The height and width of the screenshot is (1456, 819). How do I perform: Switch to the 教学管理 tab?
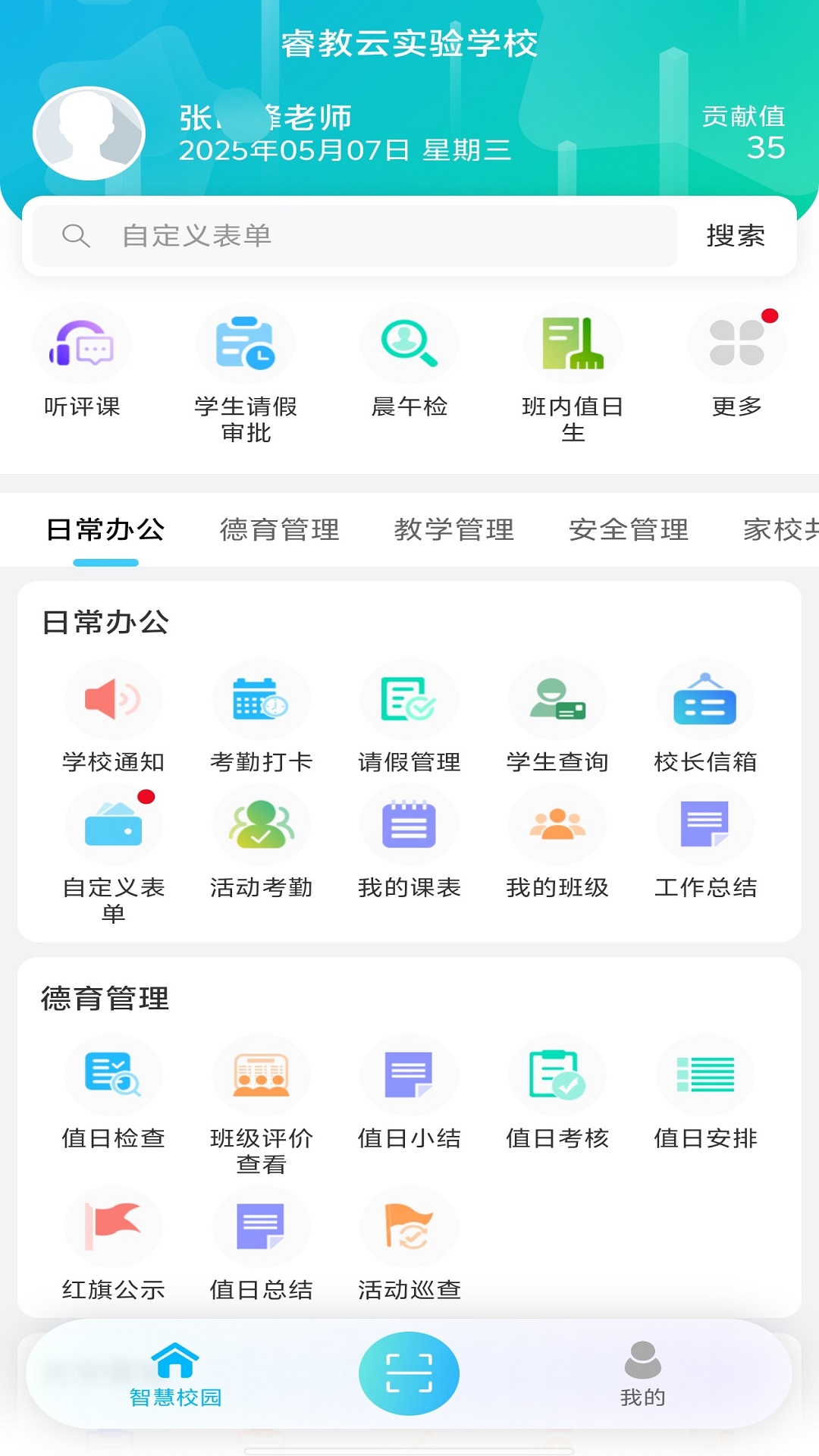coord(454,529)
